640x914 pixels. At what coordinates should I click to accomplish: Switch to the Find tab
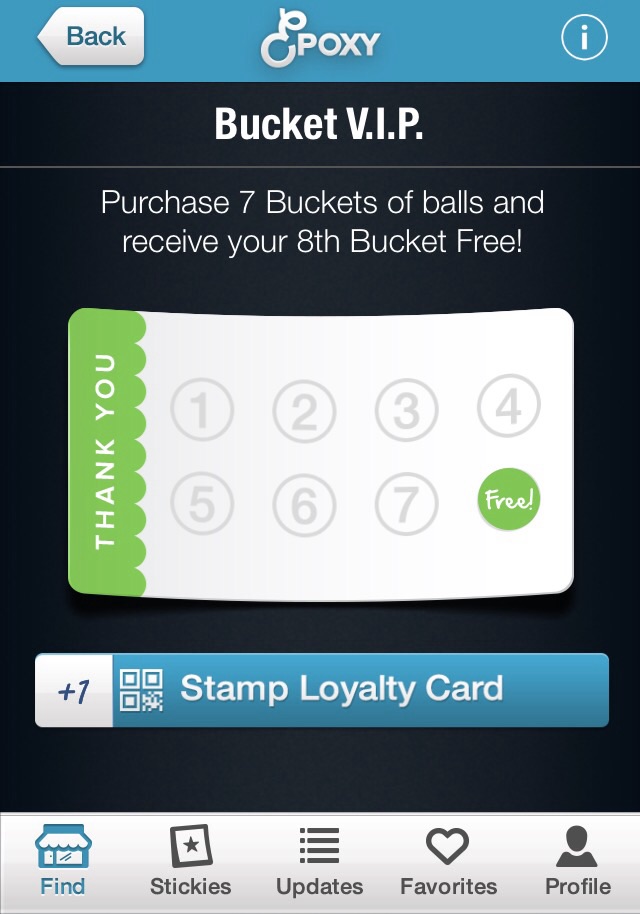(63, 862)
